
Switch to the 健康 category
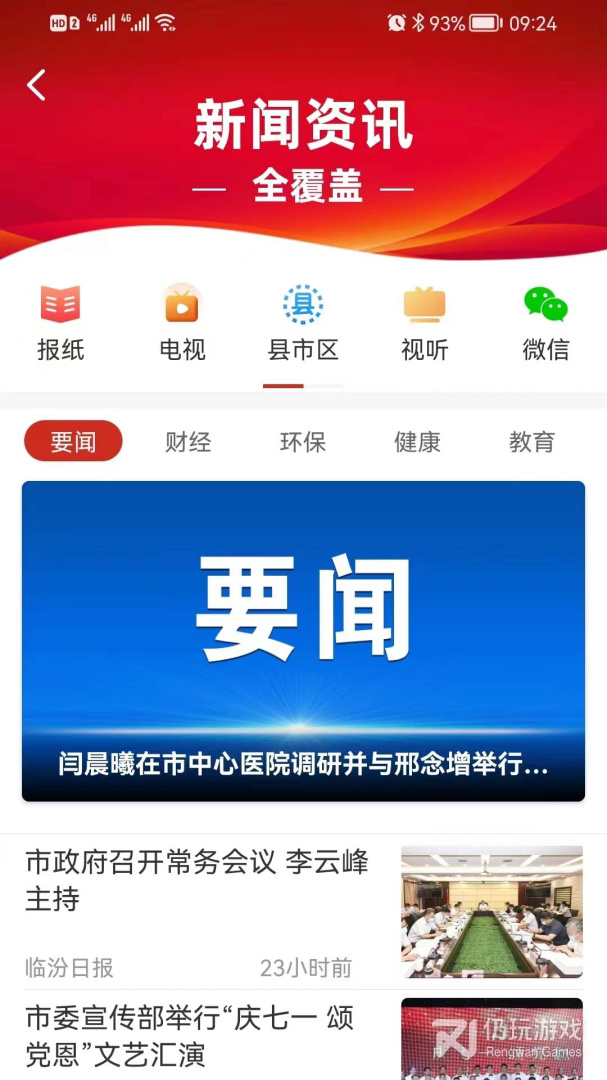click(x=417, y=442)
